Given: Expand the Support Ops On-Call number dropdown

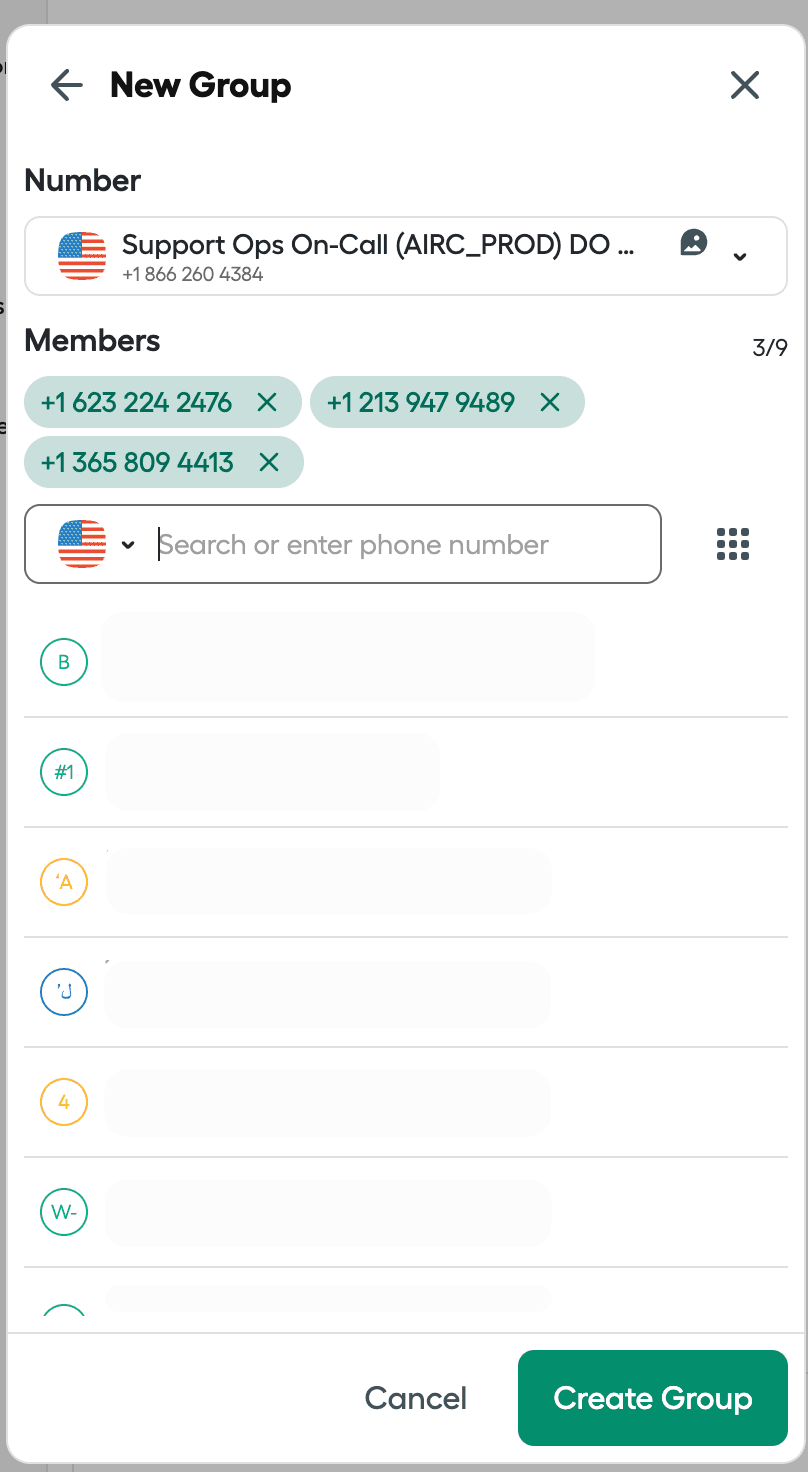Looking at the screenshot, I should pos(740,256).
